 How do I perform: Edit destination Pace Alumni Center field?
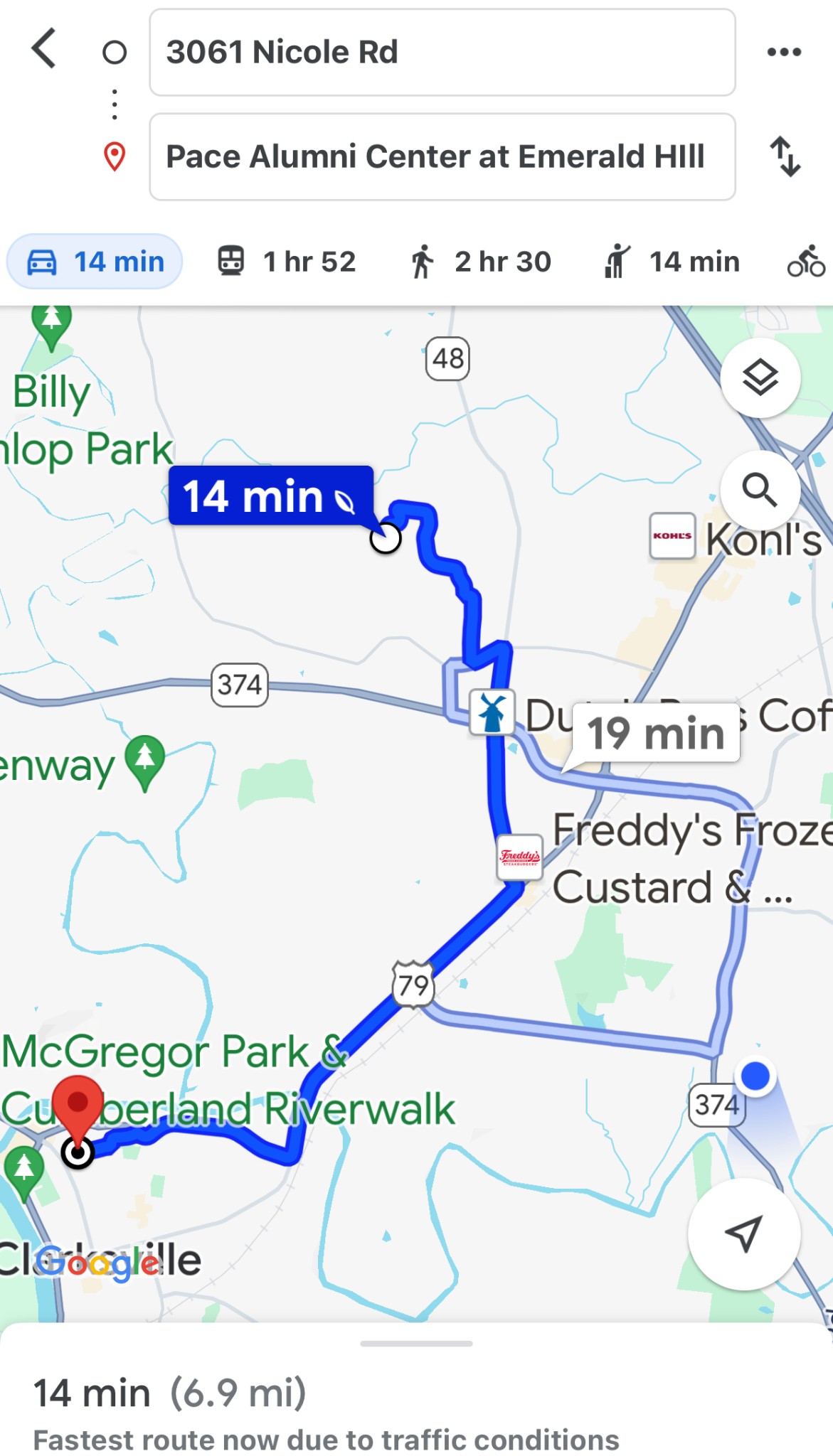point(442,157)
